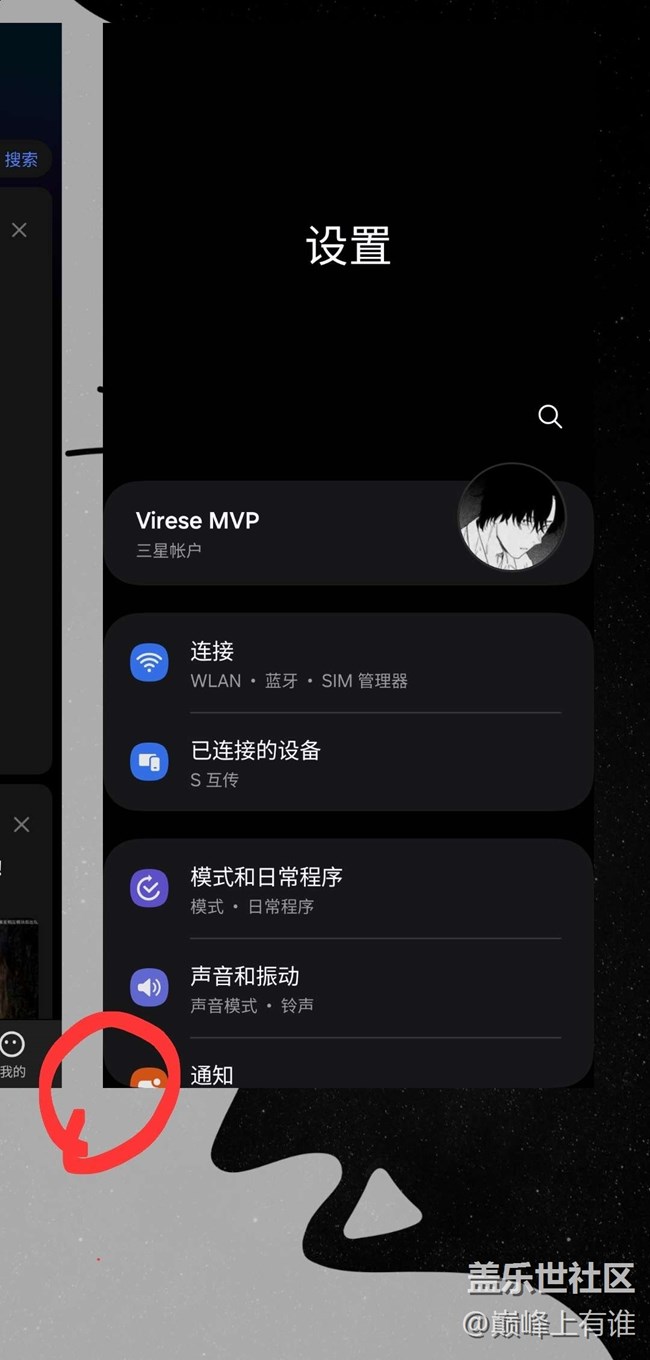This screenshot has height=1360, width=650.
Task: Switch to the 我的 tab
Action: [12, 1055]
